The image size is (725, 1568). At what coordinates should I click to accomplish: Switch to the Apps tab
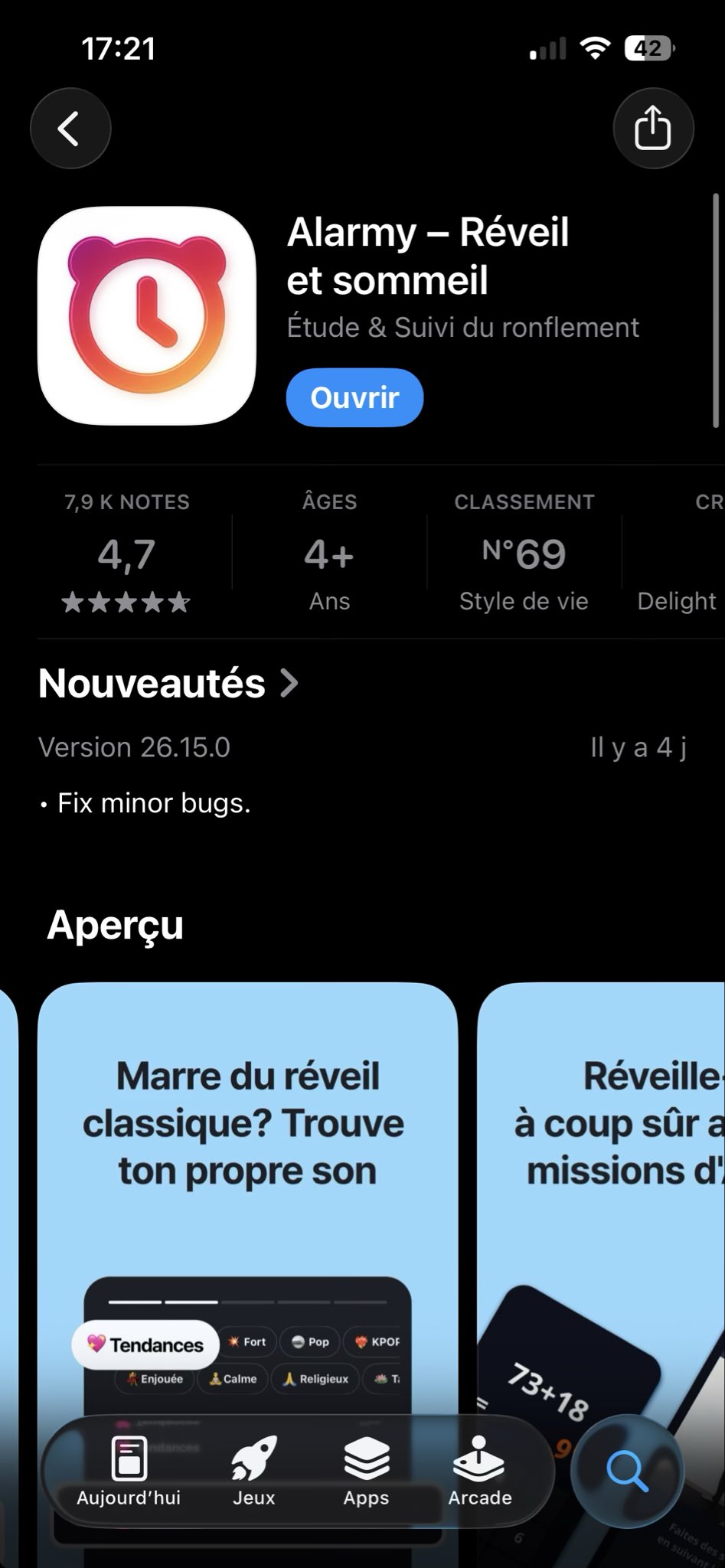tap(366, 1472)
